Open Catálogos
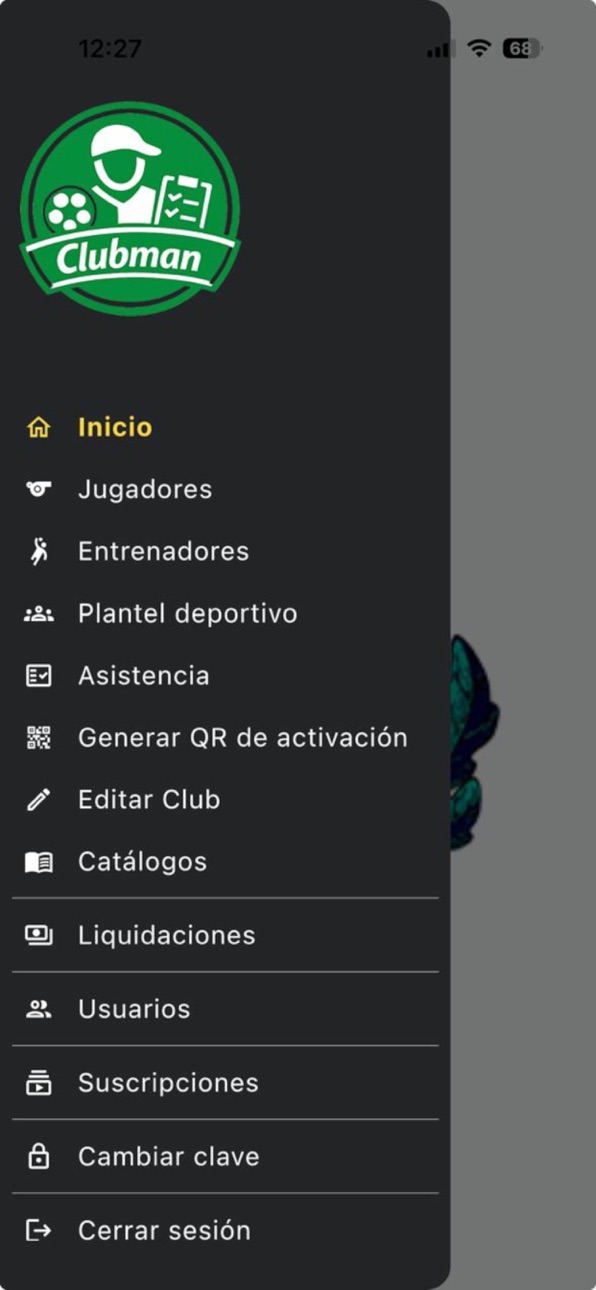 coord(225,861)
